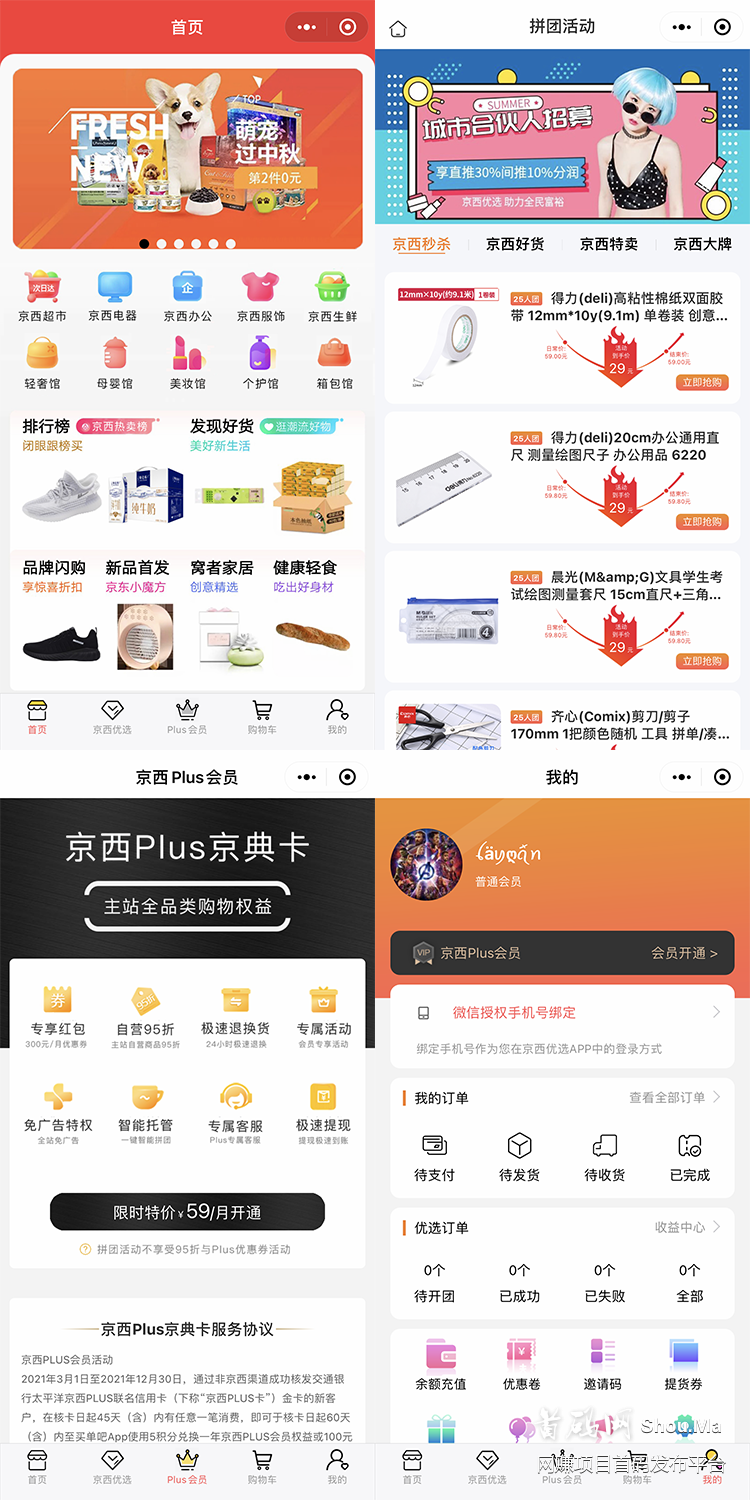The height and width of the screenshot is (1500, 750).
Task: Tap the home house icon on 拼团活动 page
Action: [397, 27]
